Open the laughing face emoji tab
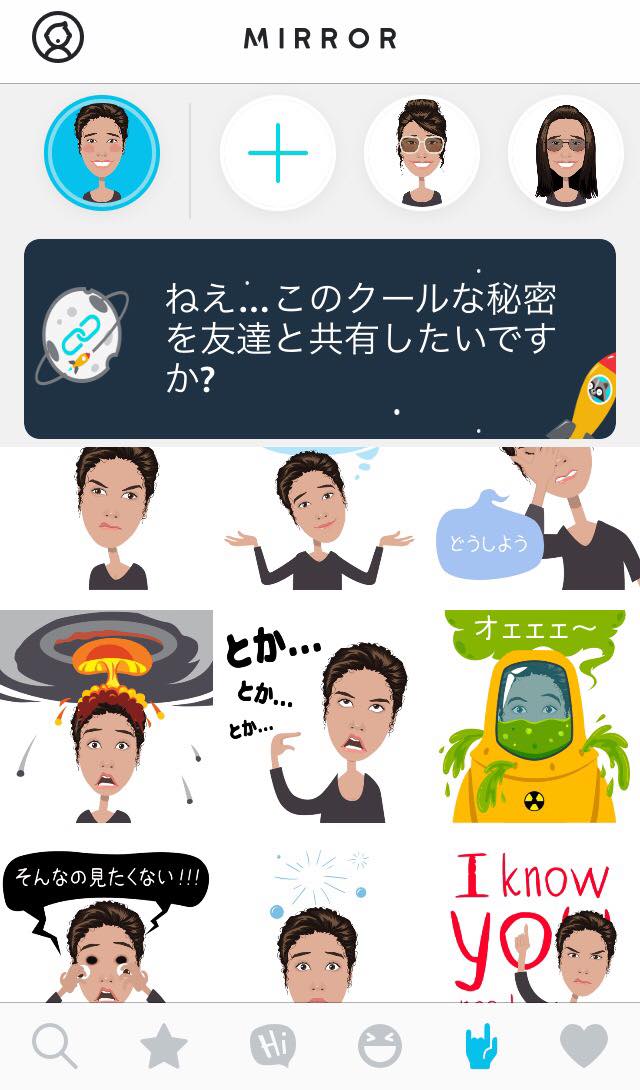 pyautogui.click(x=380, y=1046)
